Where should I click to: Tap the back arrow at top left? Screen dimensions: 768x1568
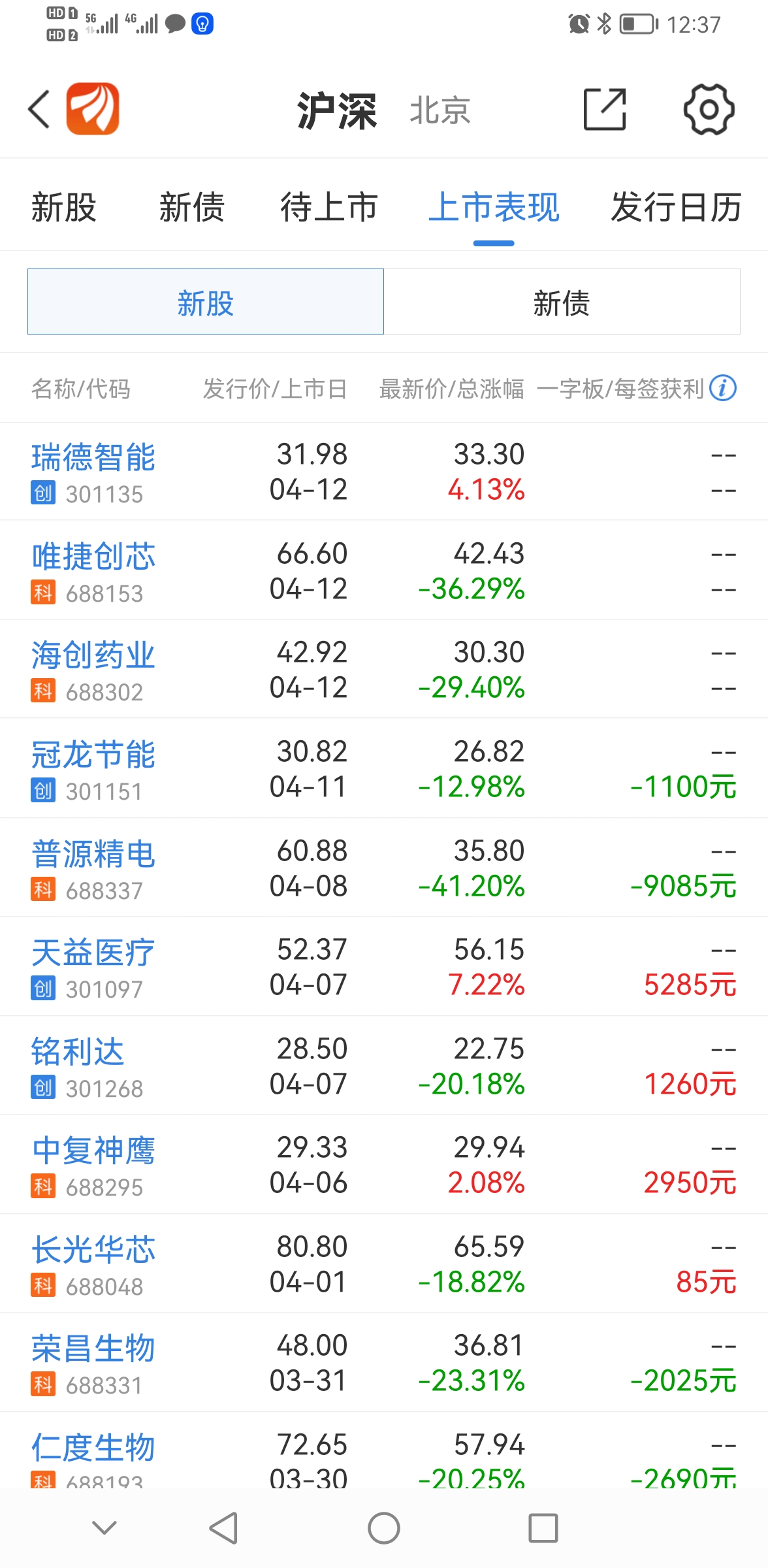[37, 110]
